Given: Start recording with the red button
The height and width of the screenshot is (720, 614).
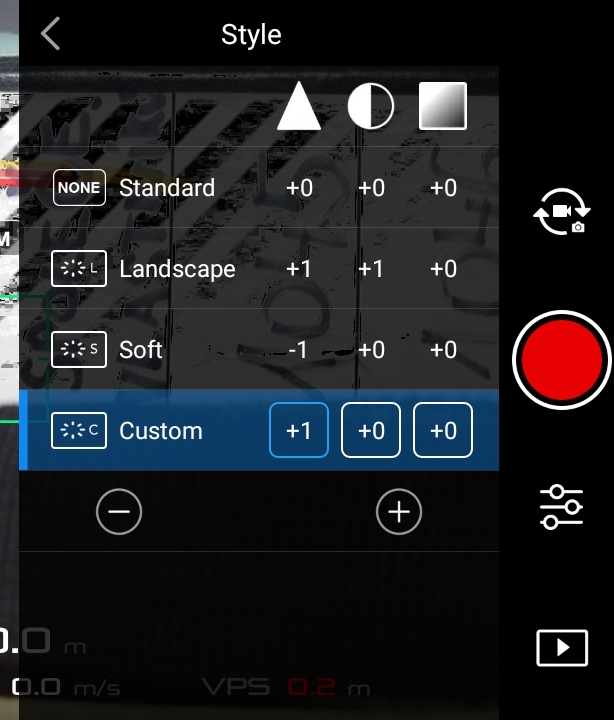Looking at the screenshot, I should 561,359.
